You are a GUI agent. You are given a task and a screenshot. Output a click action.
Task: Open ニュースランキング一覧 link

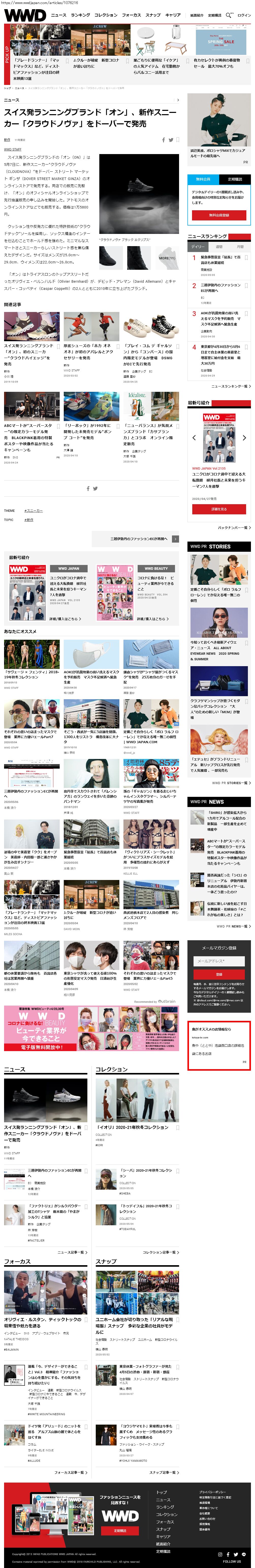tap(229, 386)
